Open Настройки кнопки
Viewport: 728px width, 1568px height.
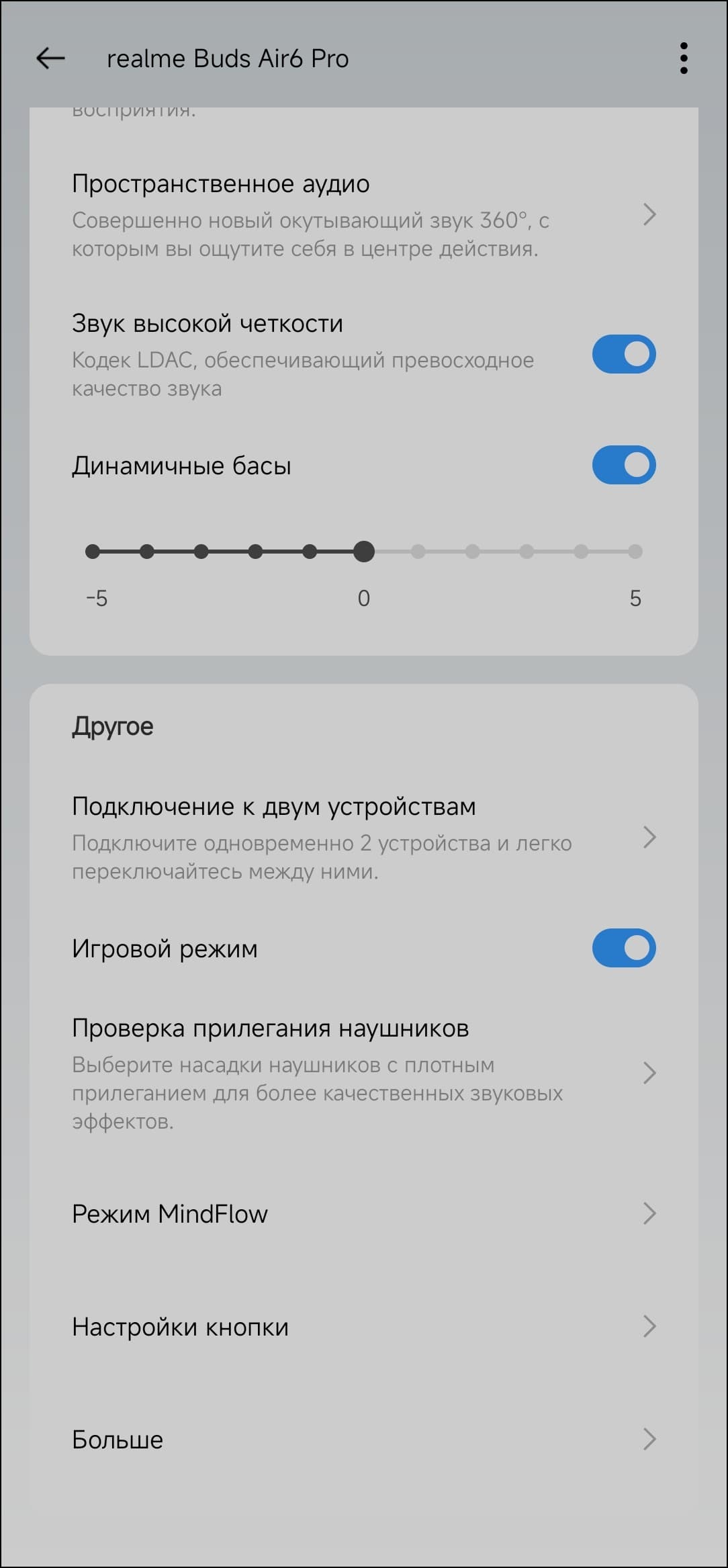(x=363, y=1326)
